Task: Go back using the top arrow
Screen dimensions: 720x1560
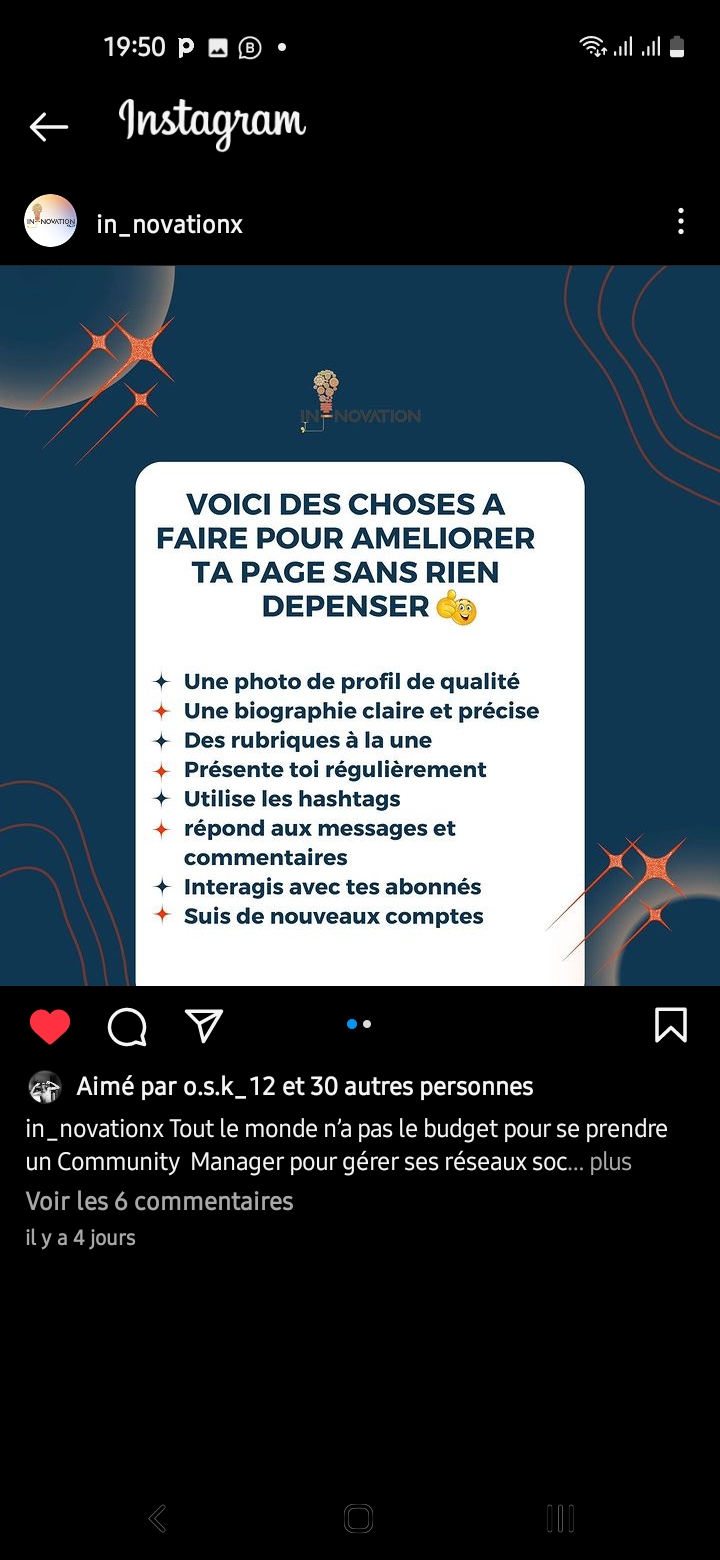Action: (x=48, y=126)
